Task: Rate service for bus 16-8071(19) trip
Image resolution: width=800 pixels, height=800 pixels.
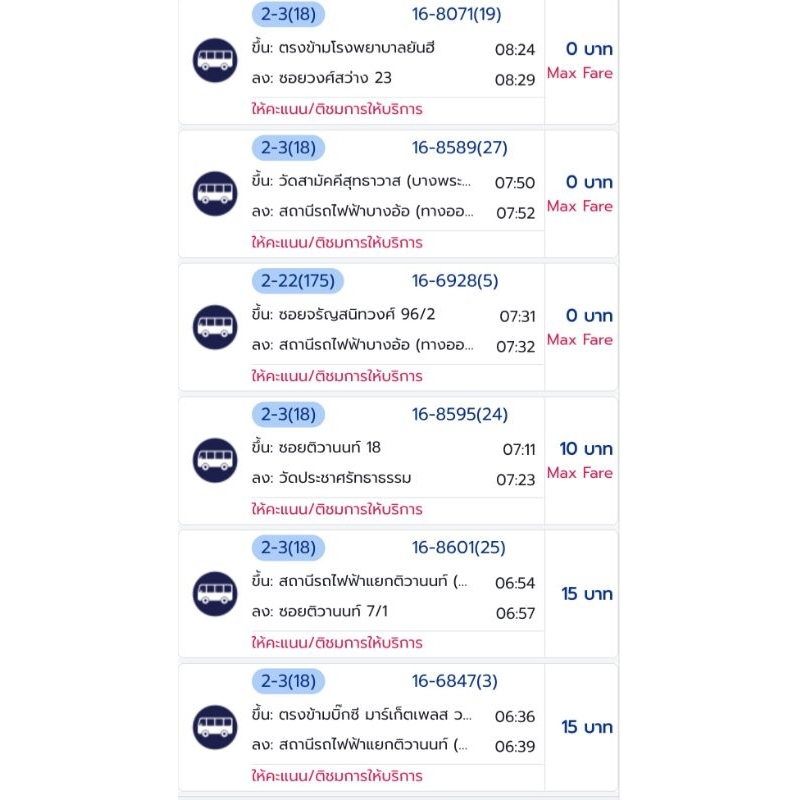Action: [337, 109]
